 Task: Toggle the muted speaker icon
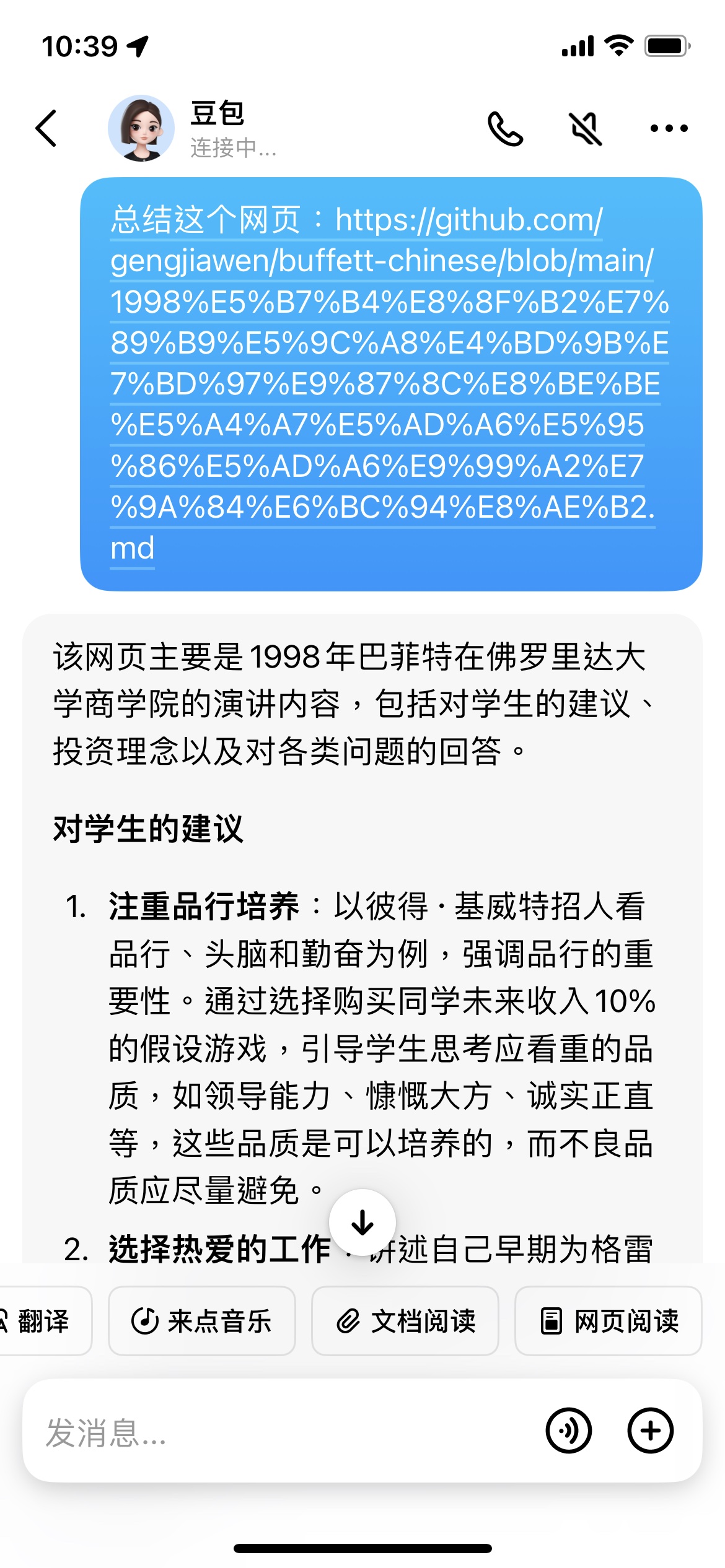click(586, 128)
